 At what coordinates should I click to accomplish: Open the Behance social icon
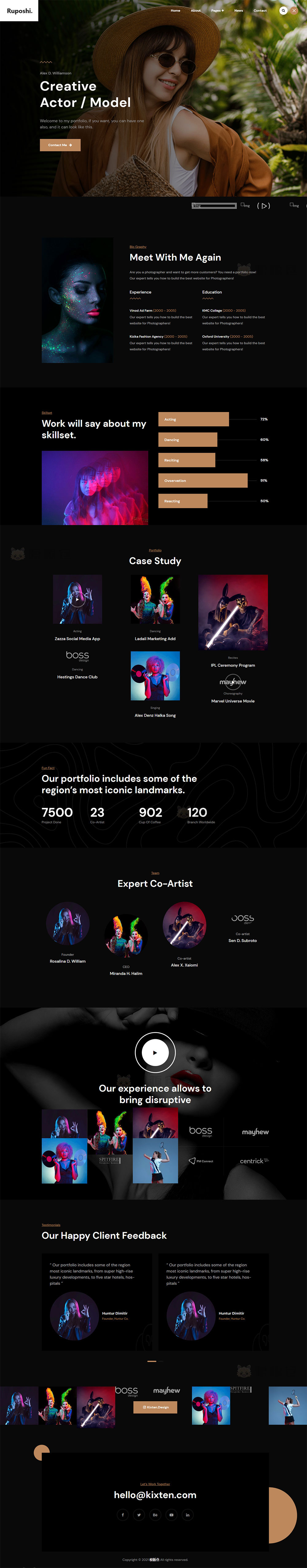(x=155, y=1514)
